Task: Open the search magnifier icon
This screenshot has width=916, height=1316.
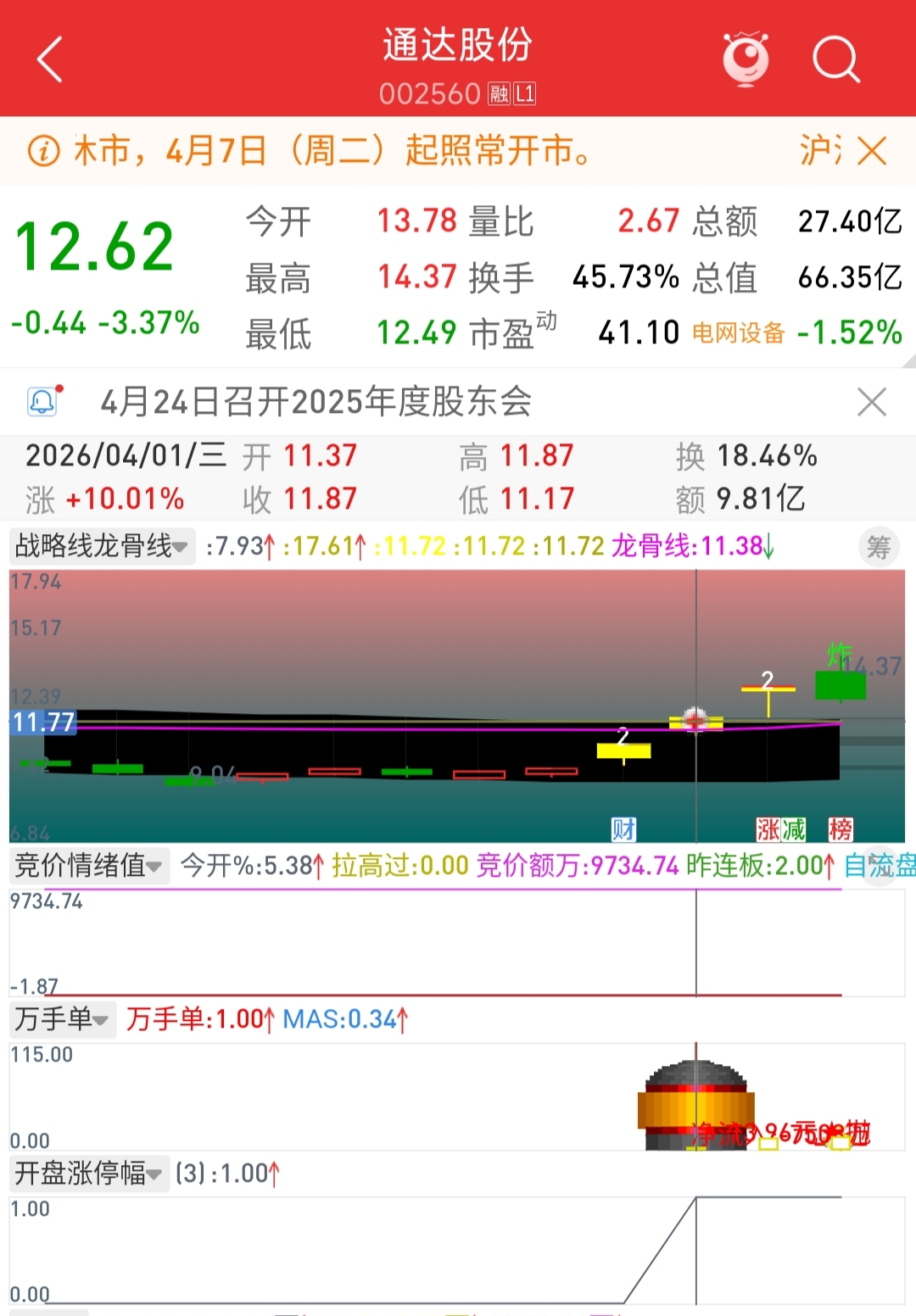Action: coord(835,59)
